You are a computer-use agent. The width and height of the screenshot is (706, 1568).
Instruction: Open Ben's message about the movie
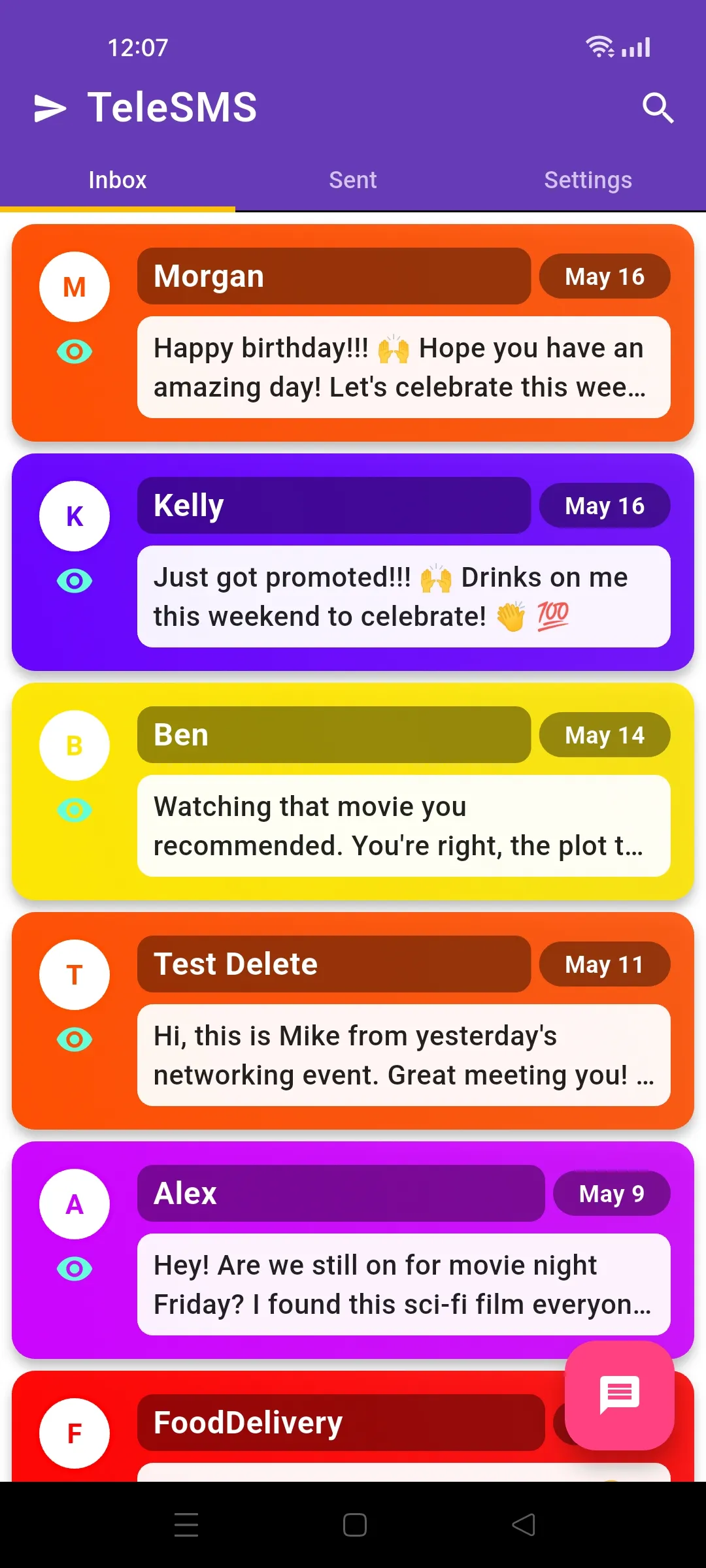[x=403, y=825]
